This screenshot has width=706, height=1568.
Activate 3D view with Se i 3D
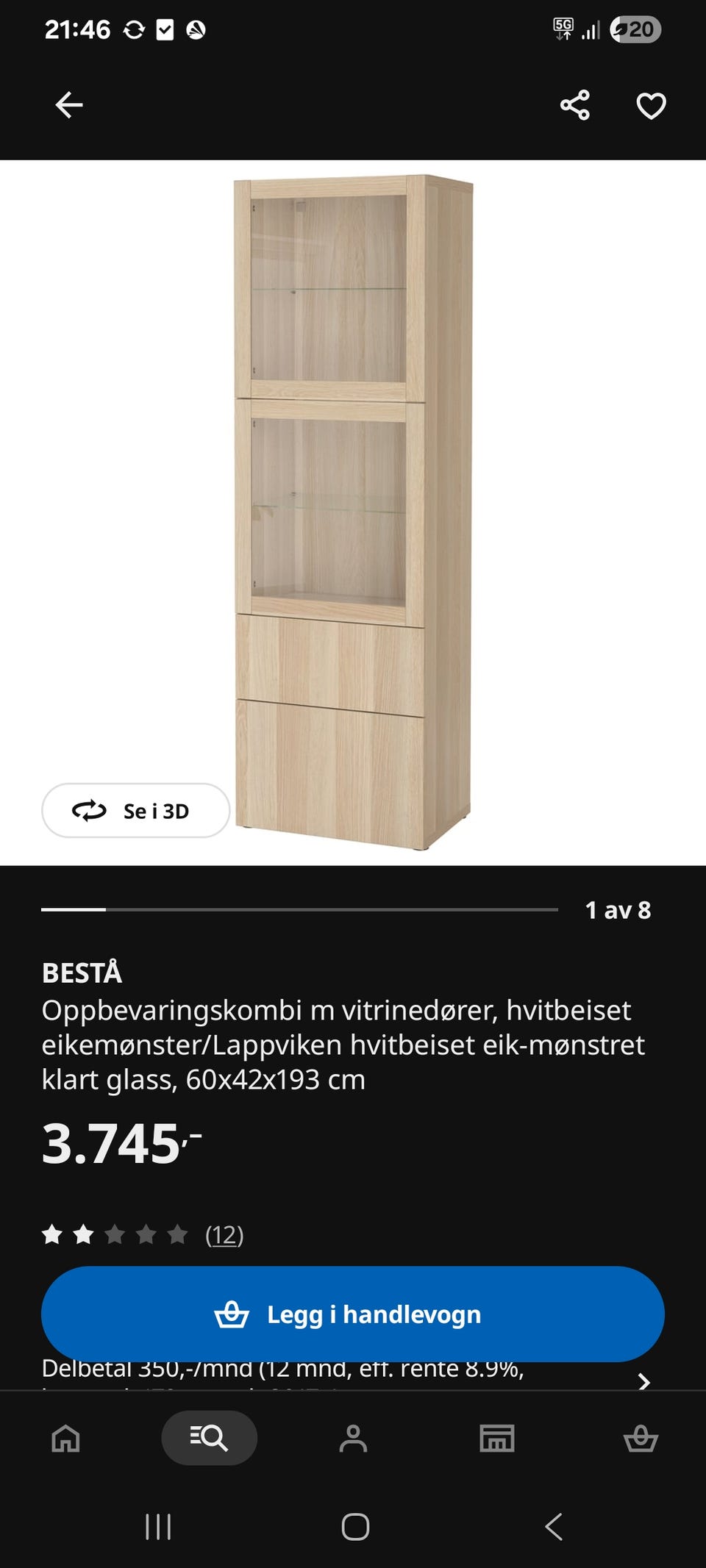[x=137, y=811]
